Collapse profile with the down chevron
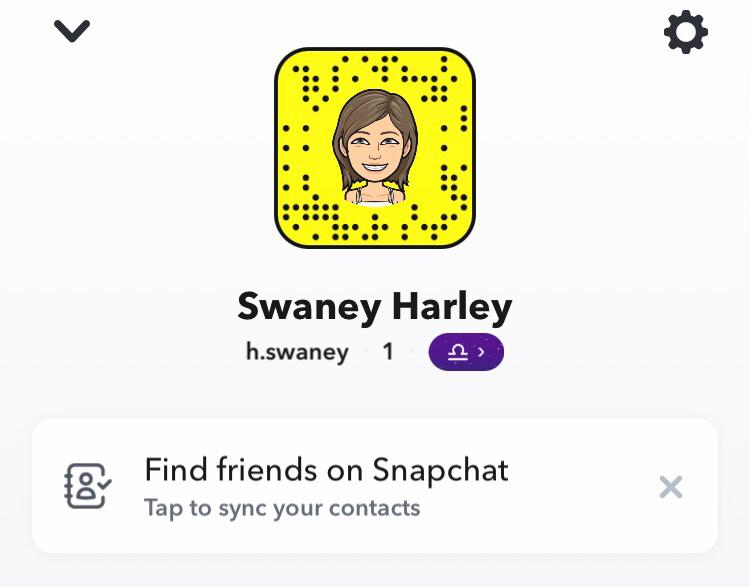 point(72,32)
